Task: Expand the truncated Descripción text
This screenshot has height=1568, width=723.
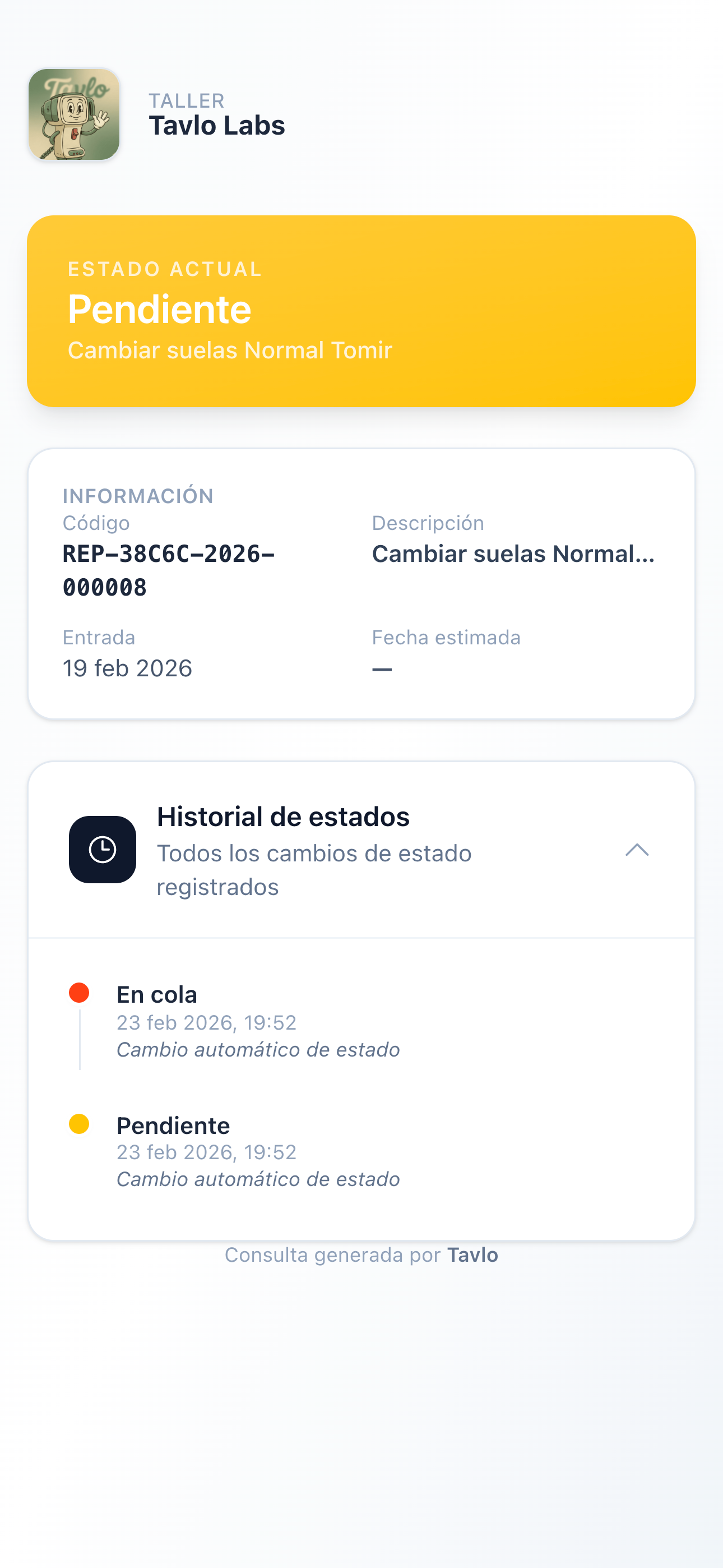Action: coord(513,555)
